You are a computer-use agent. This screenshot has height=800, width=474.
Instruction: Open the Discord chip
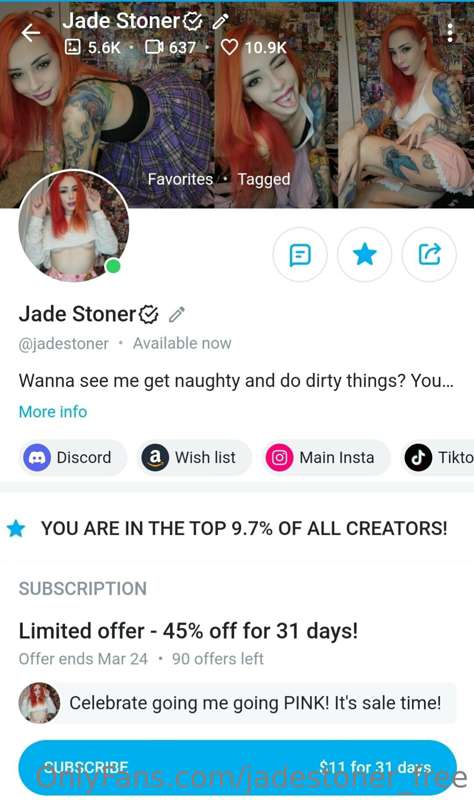[72, 457]
